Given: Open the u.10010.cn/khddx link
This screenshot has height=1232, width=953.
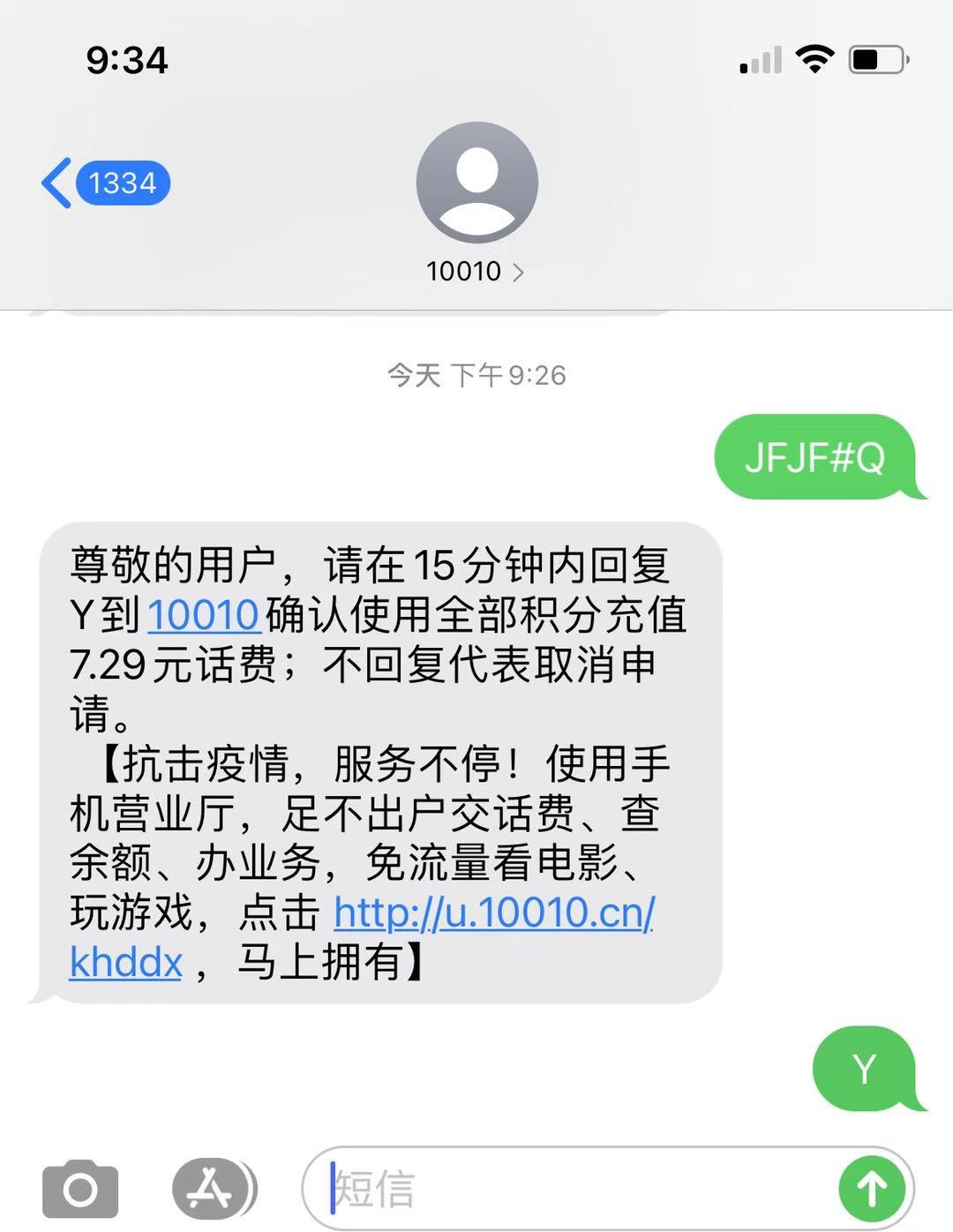Looking at the screenshot, I should (493, 913).
